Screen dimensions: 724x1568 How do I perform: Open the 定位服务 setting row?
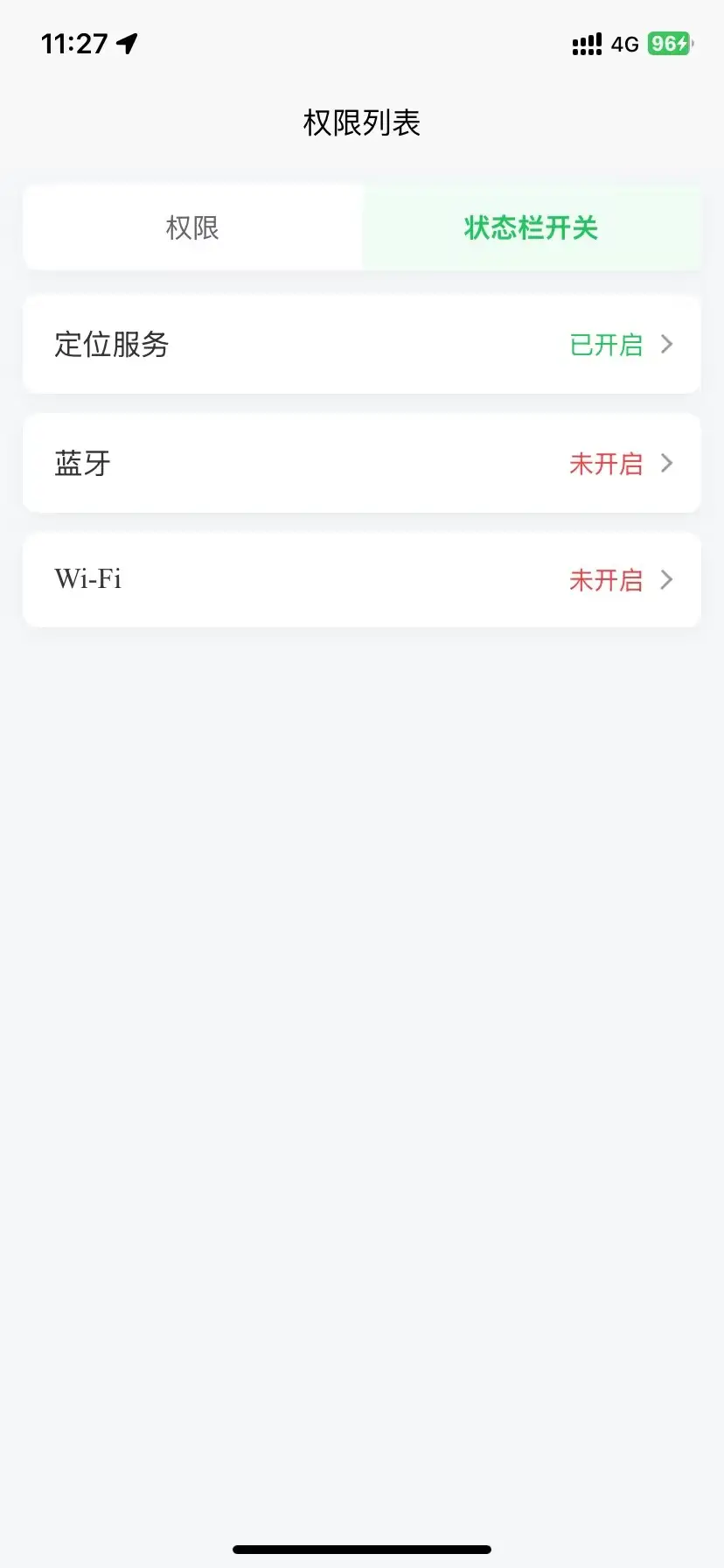(361, 345)
